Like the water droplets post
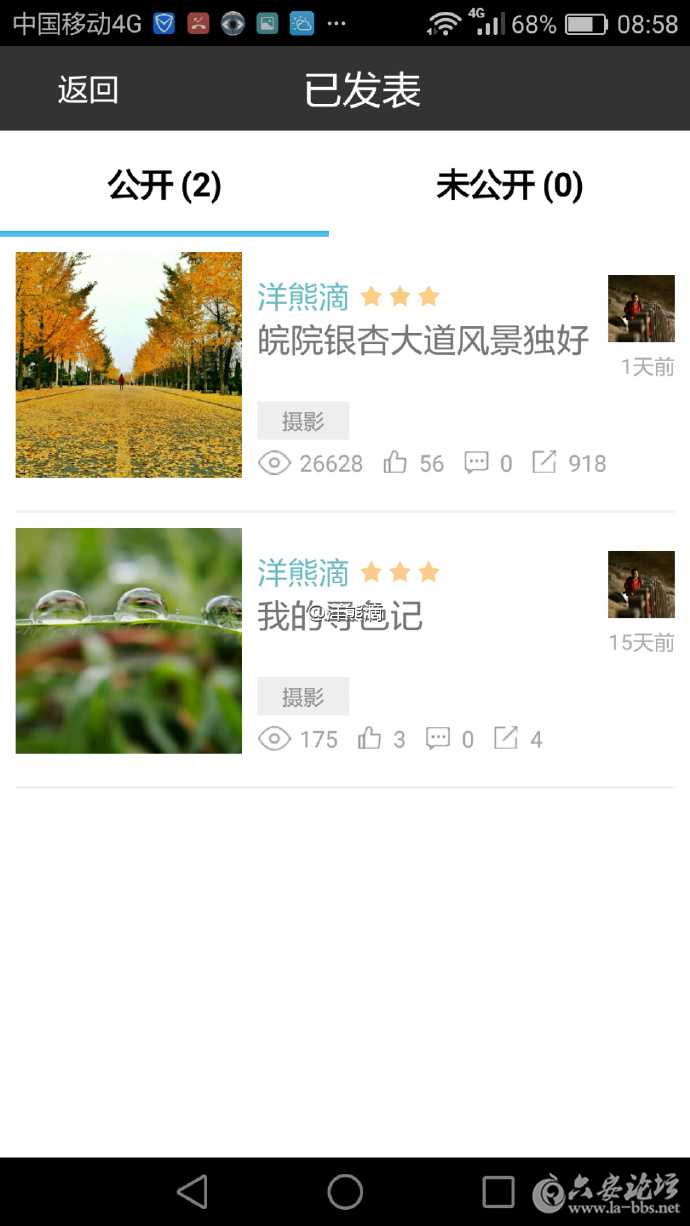This screenshot has height=1226, width=690. coord(370,739)
